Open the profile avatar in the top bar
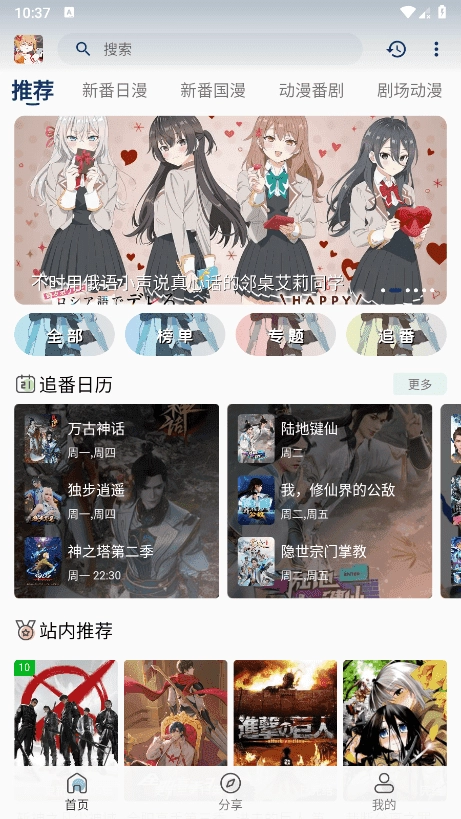This screenshot has width=461, height=819. click(28, 49)
